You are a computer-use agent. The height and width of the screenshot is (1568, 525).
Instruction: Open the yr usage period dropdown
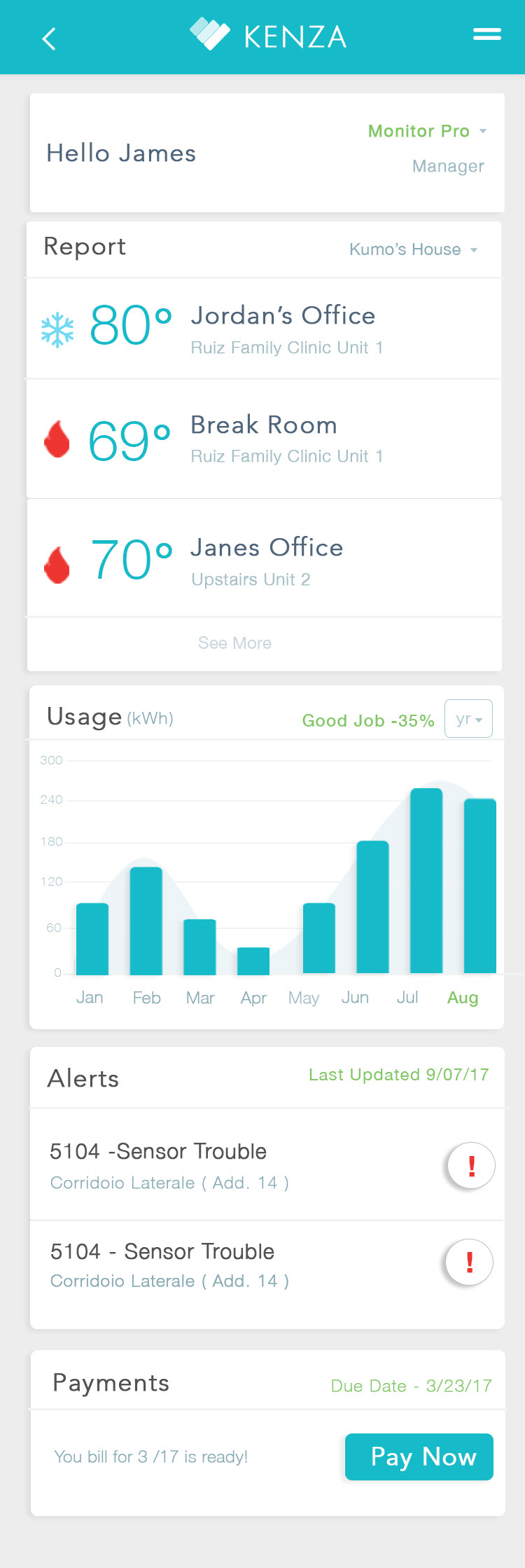coord(468,719)
